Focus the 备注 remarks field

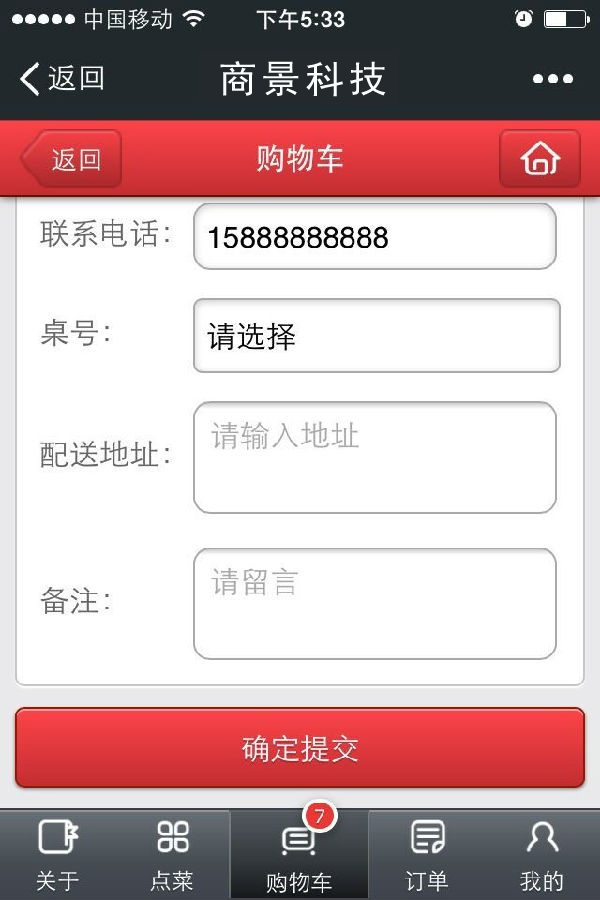point(374,603)
